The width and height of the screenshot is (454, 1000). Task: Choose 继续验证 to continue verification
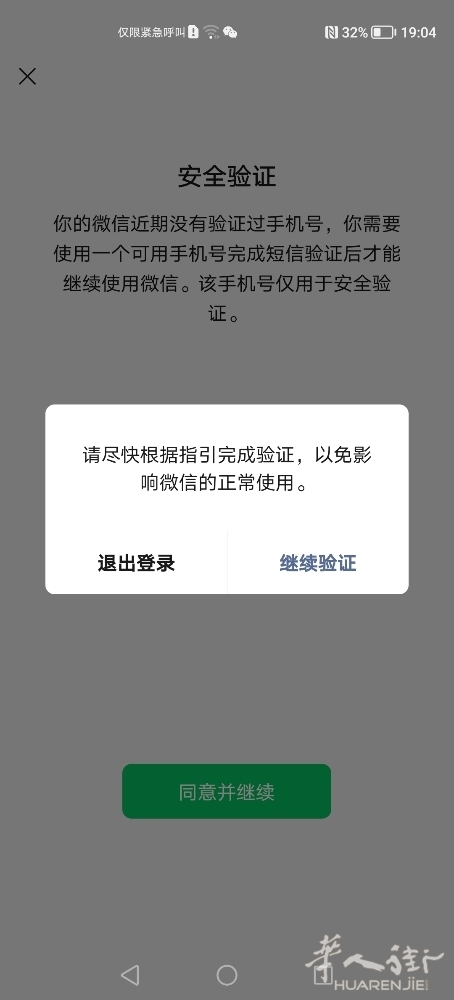[x=318, y=563]
